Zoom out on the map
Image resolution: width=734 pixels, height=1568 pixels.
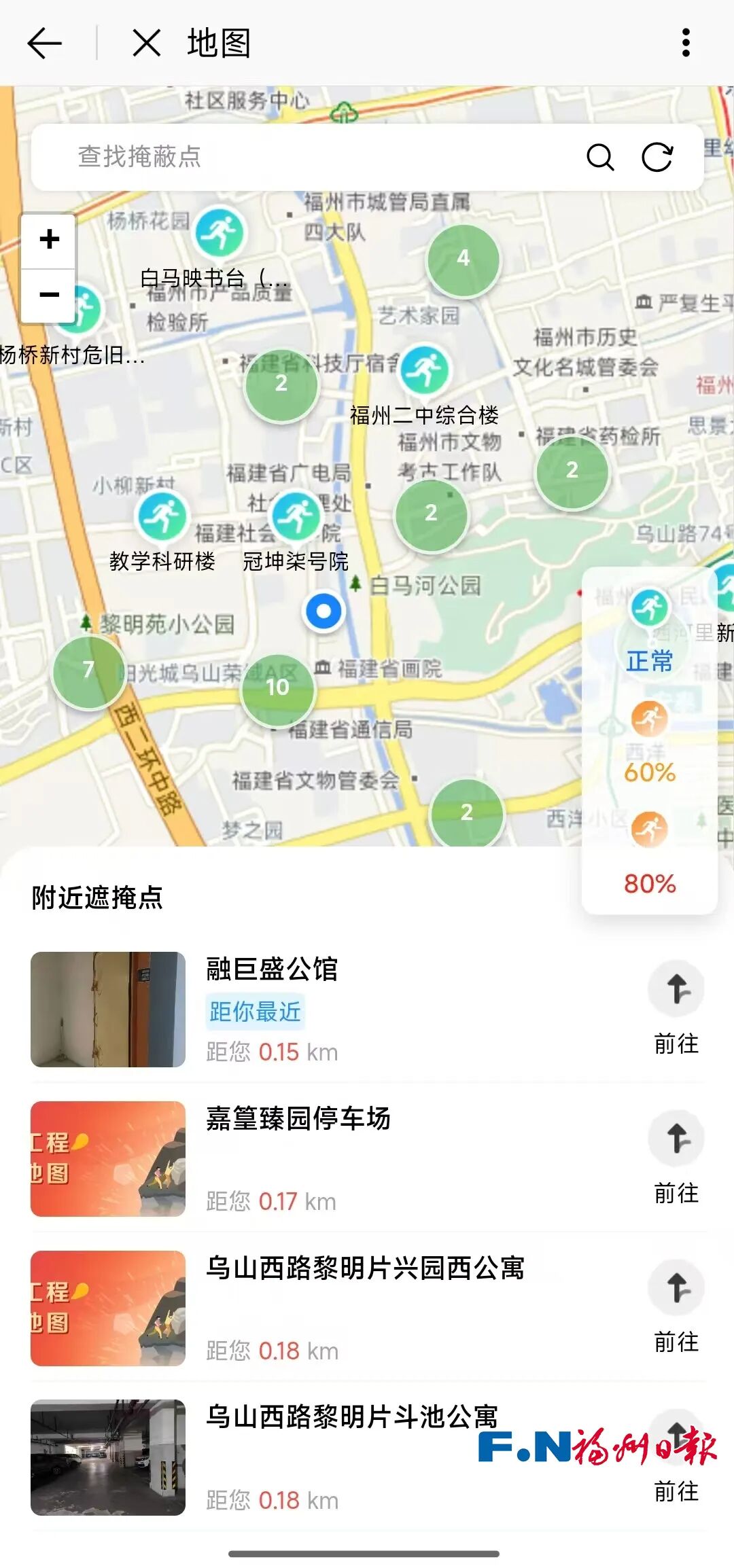point(49,295)
